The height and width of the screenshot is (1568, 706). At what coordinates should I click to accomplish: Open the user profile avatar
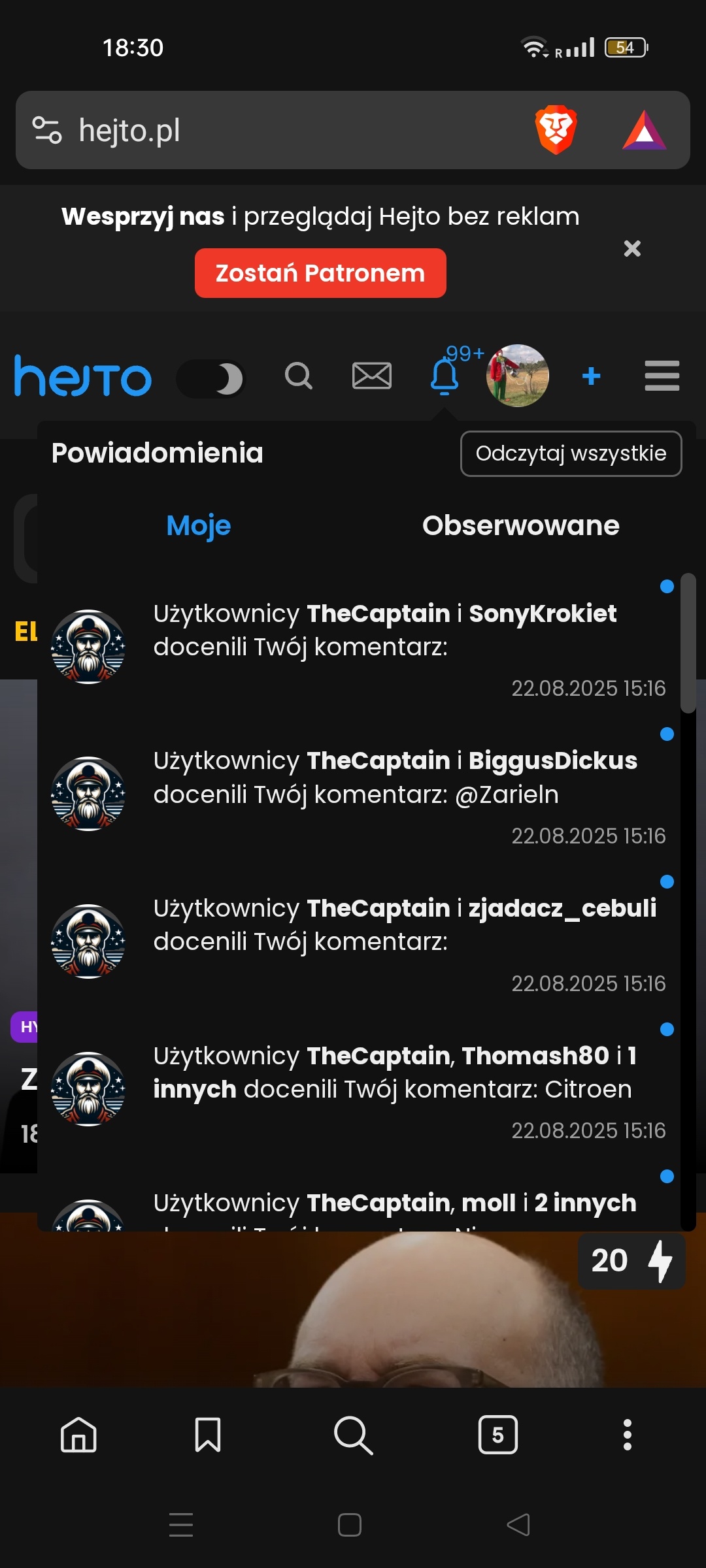(x=517, y=376)
